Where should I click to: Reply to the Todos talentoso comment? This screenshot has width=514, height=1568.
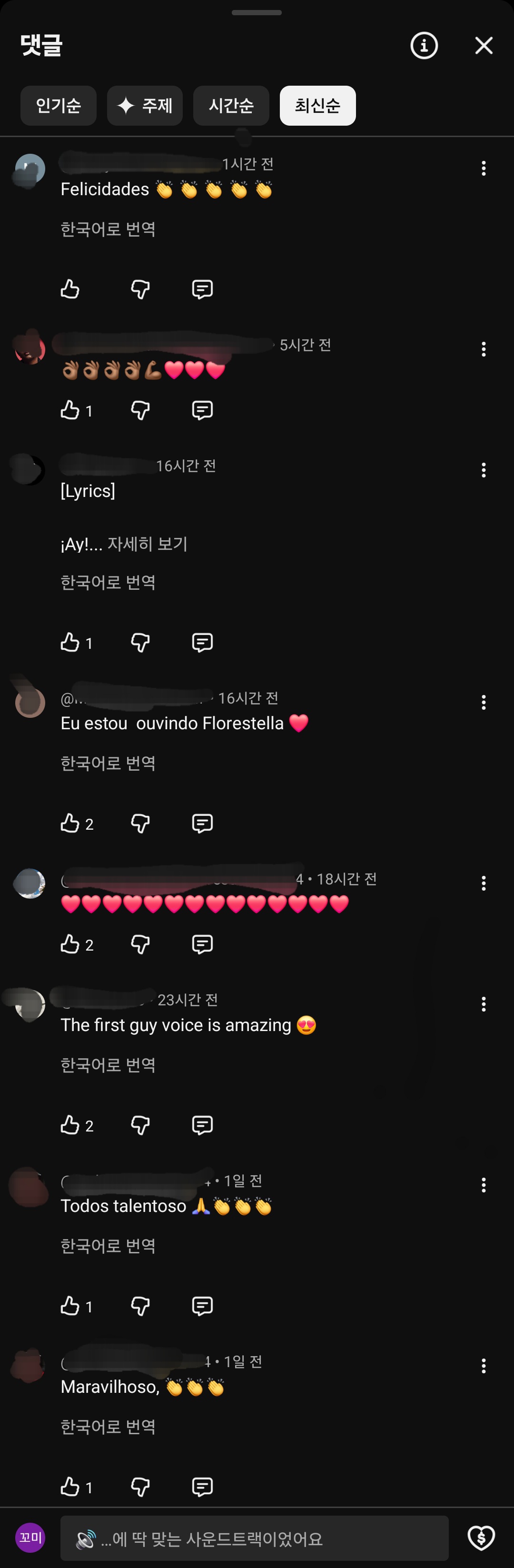pos(202,1306)
